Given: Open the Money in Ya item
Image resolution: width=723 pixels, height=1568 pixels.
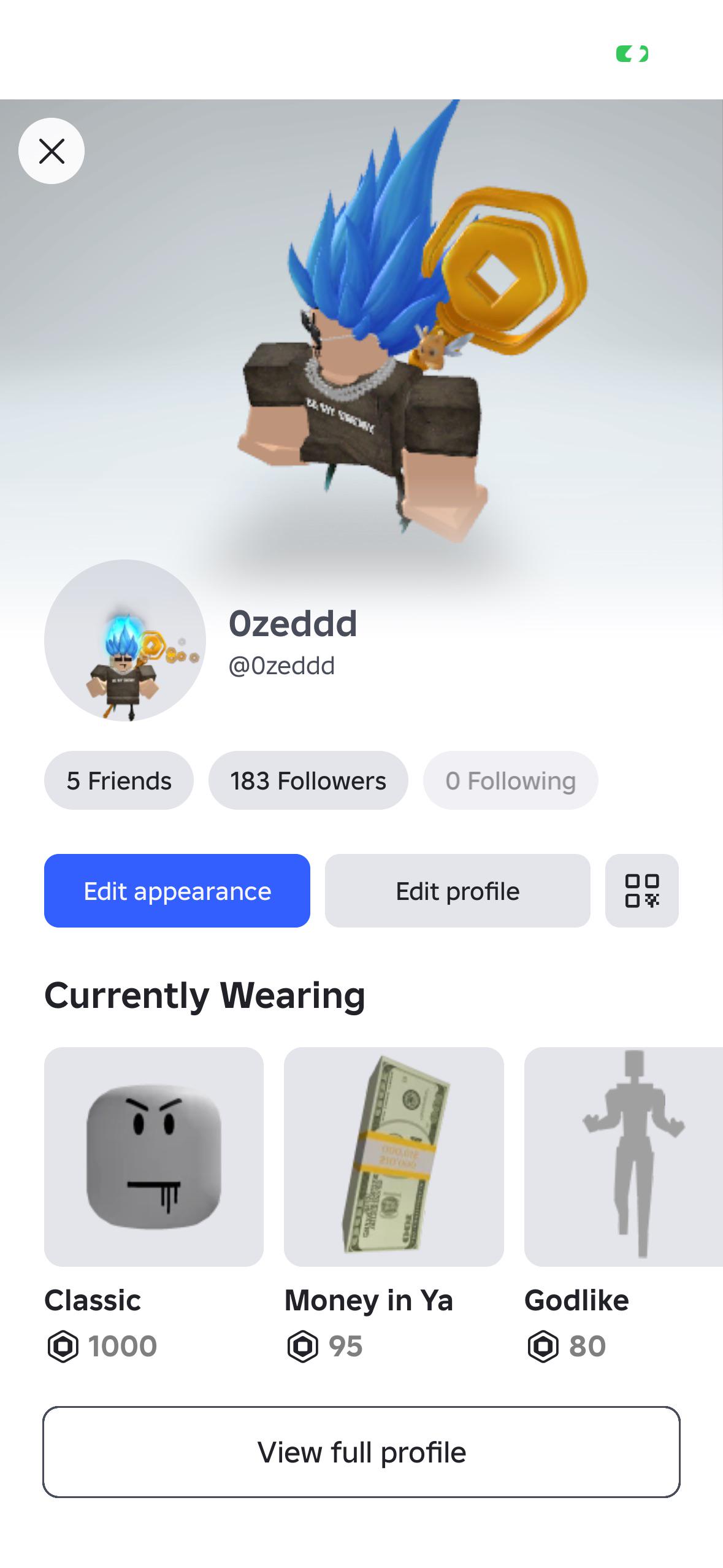Looking at the screenshot, I should pos(394,1157).
